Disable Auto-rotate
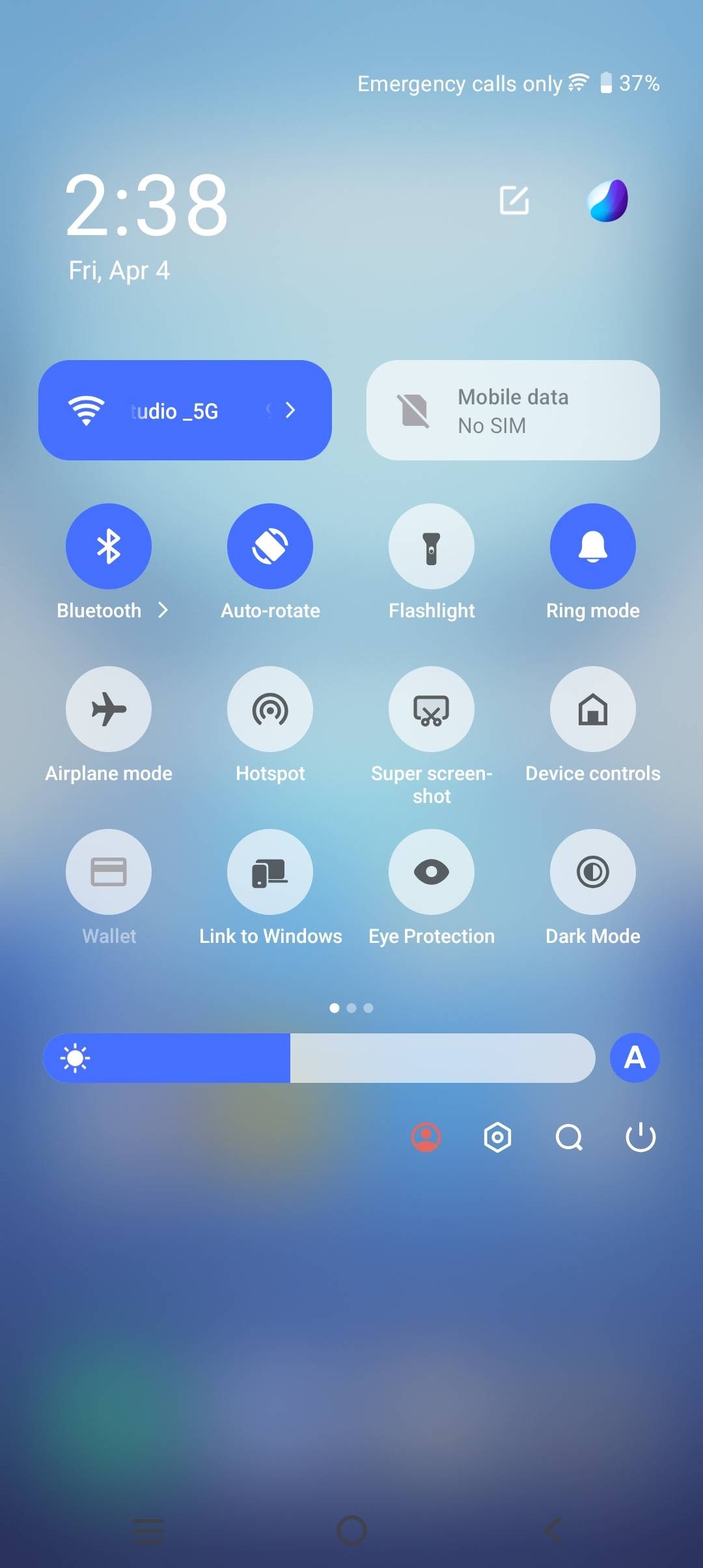 pyautogui.click(x=269, y=546)
